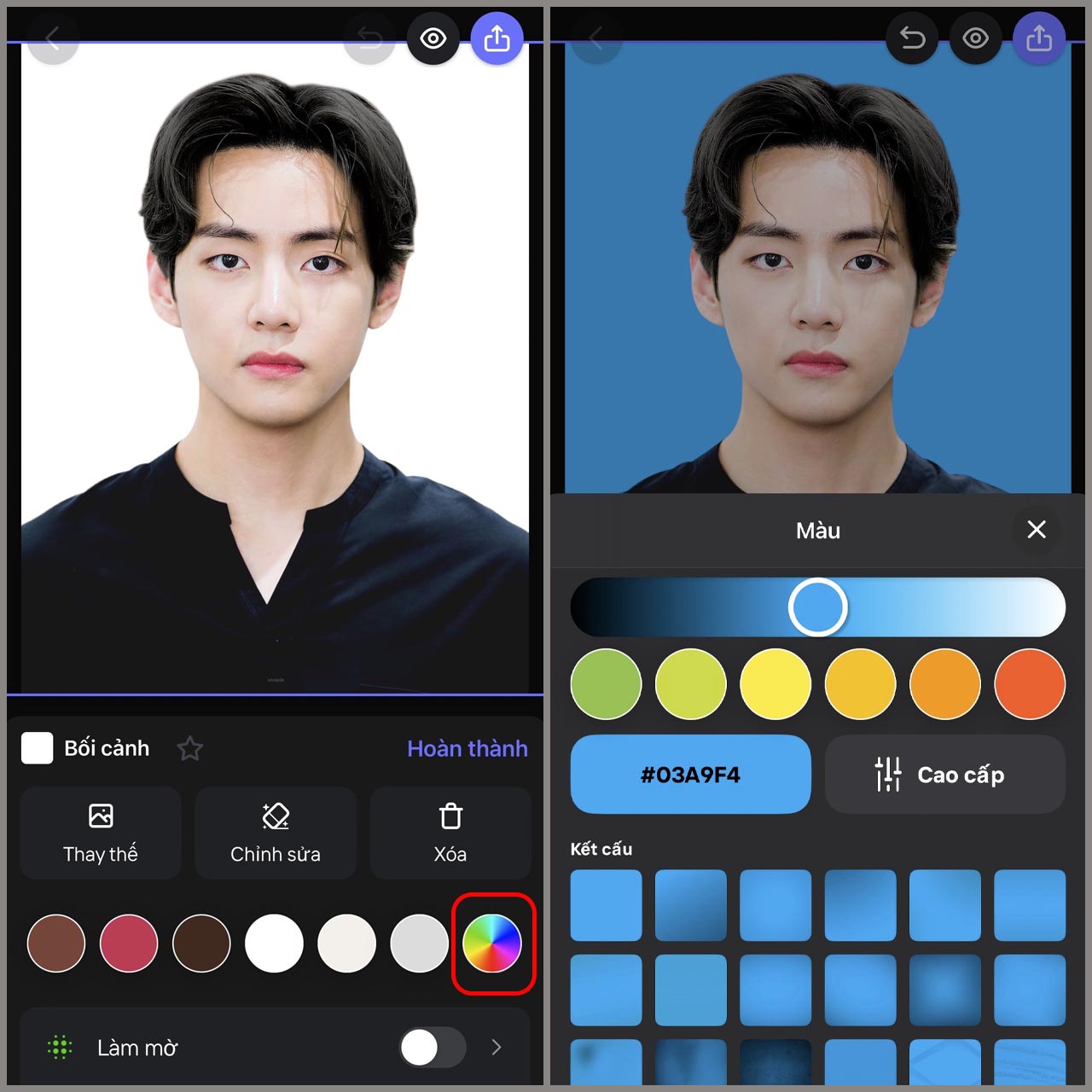Toggle the Làm mờ blur switch
This screenshot has height=1092, width=1092.
(433, 1047)
